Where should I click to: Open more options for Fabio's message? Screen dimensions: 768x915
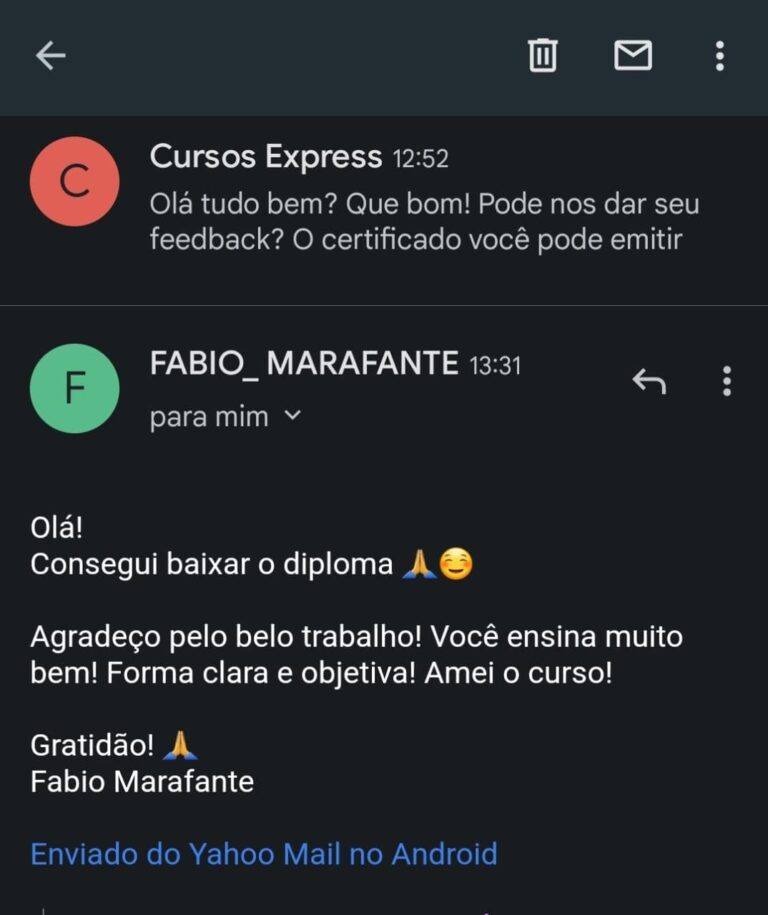click(727, 380)
